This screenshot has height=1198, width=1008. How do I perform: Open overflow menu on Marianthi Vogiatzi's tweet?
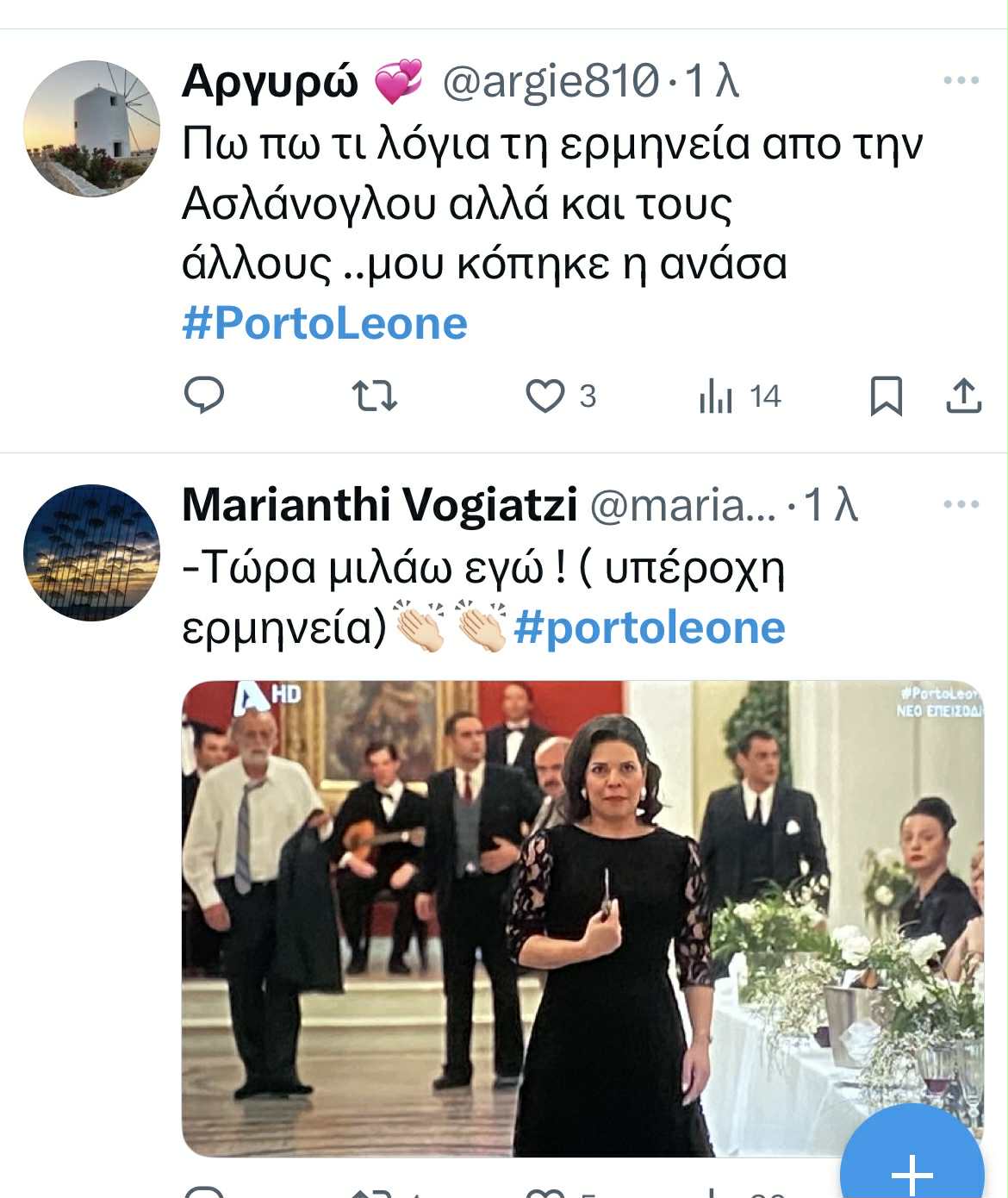coord(961,504)
